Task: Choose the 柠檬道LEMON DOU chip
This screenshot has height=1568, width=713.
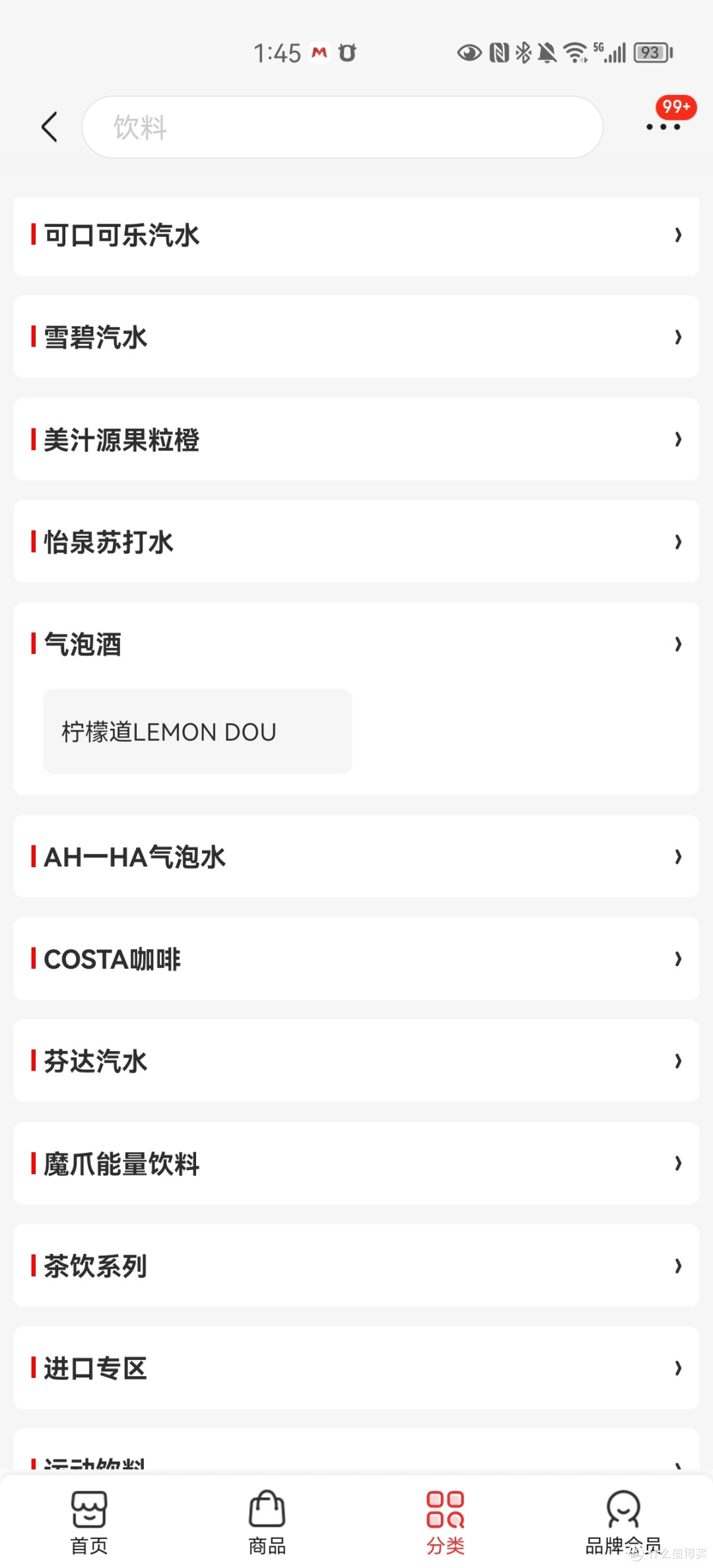Action: (197, 732)
